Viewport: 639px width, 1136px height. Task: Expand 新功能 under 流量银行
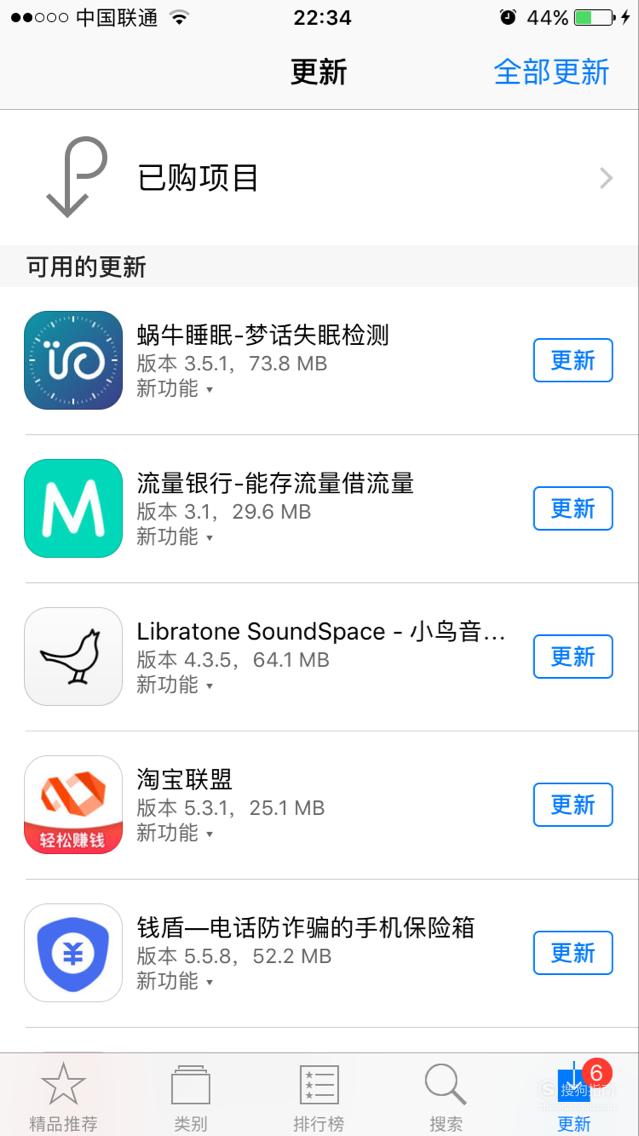pyautogui.click(x=175, y=537)
